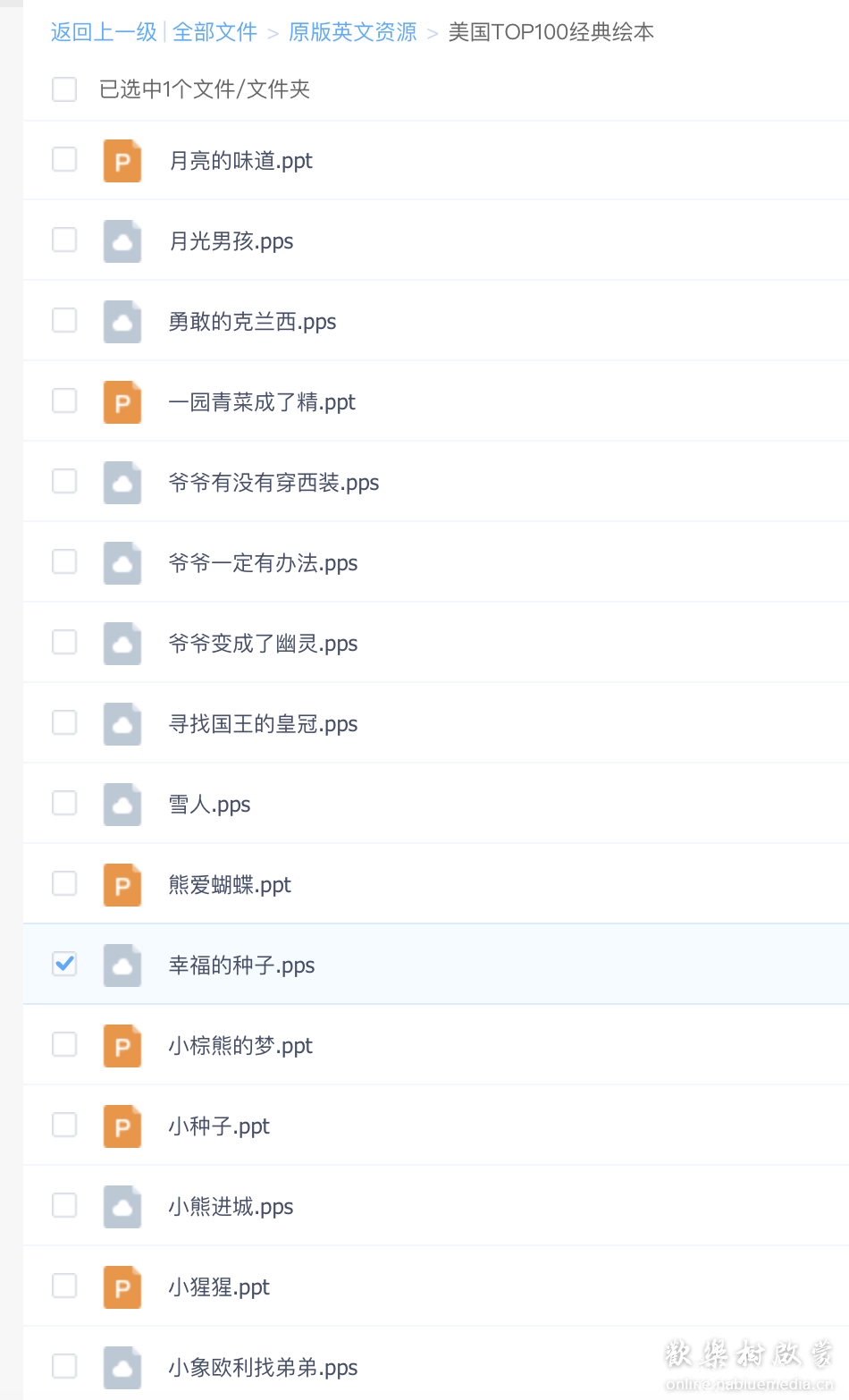The width and height of the screenshot is (849, 1400).
Task: Navigate to 原版英文资源 via breadcrumb
Action: (x=351, y=31)
